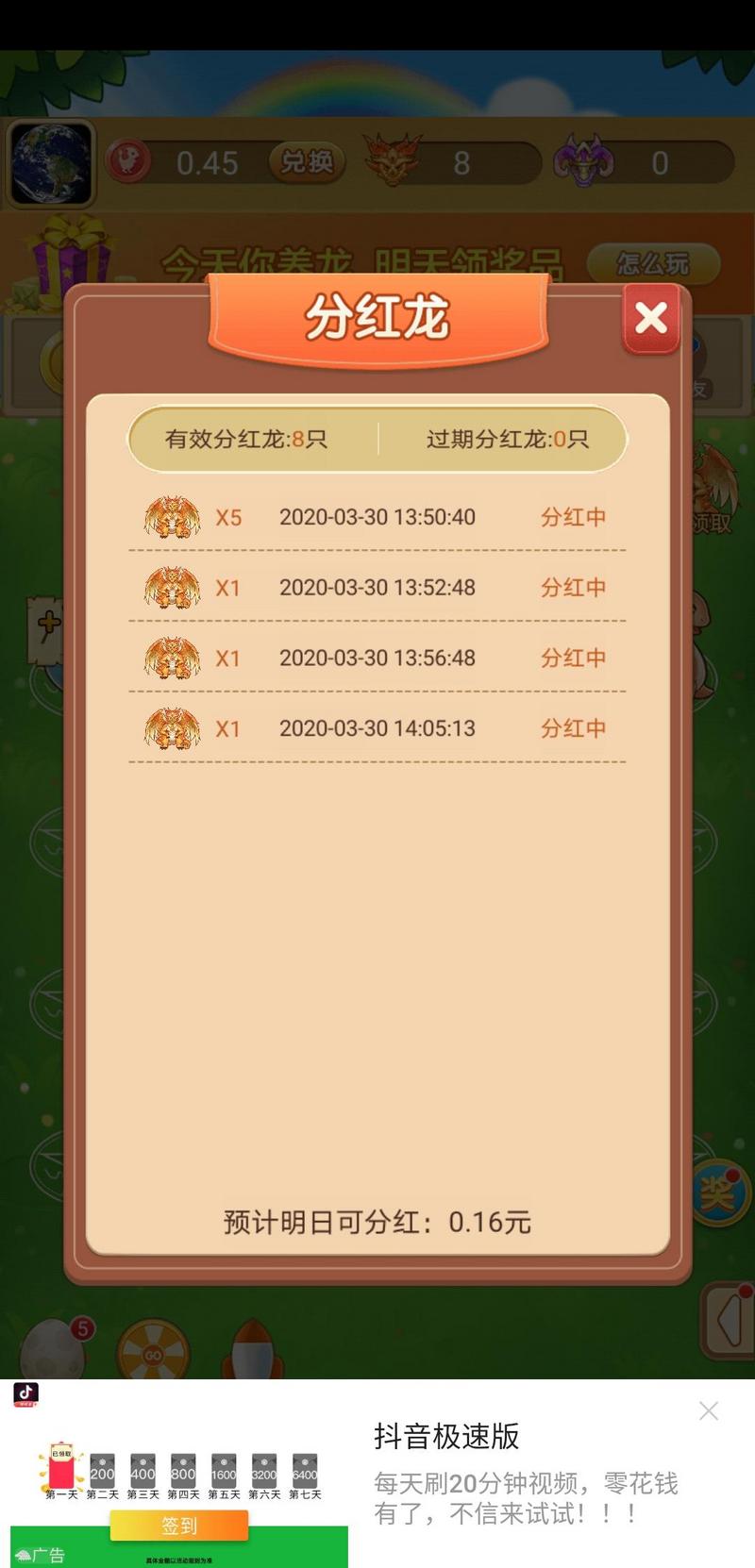Open 怎么玩 instructions
Image resolution: width=755 pixels, height=1568 pixels.
coord(653,262)
